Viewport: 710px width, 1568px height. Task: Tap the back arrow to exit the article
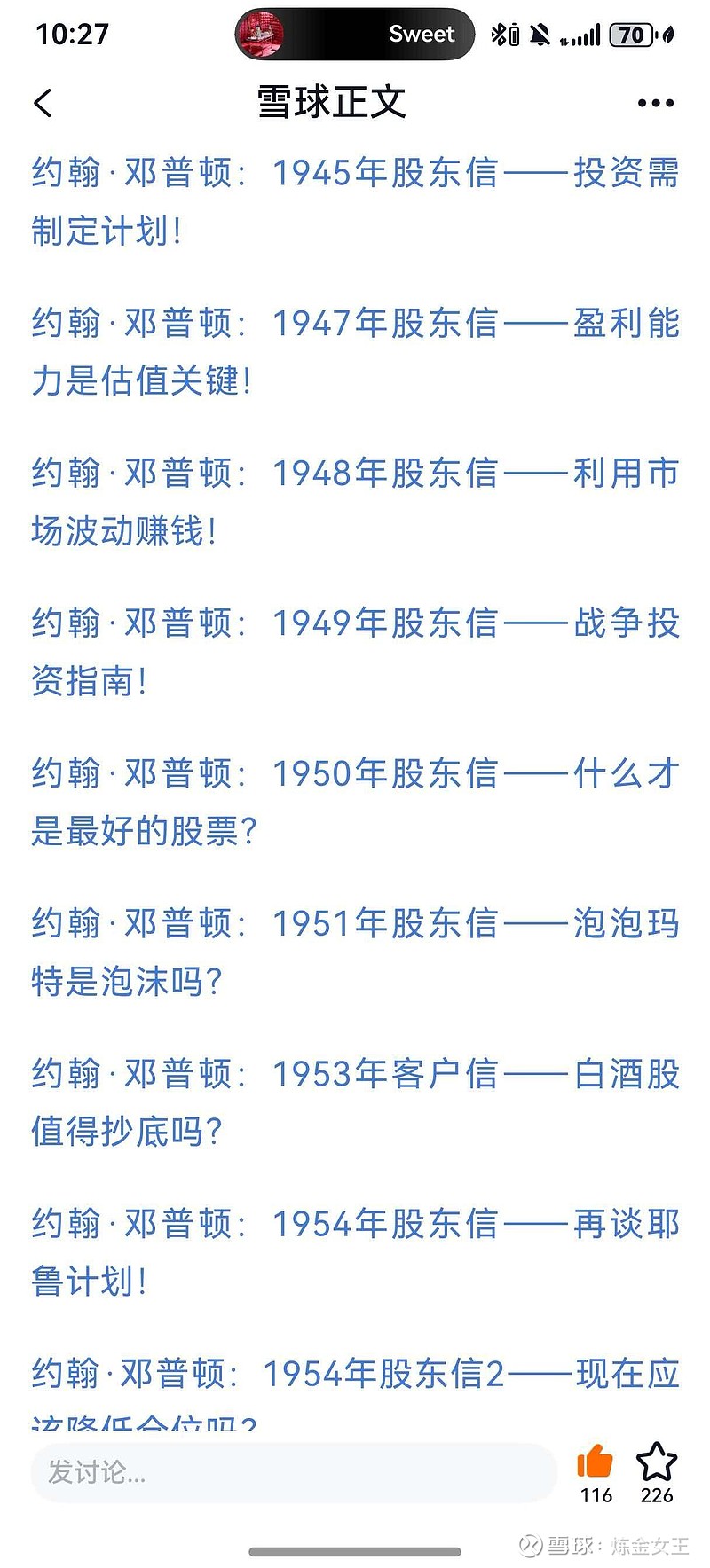(43, 102)
